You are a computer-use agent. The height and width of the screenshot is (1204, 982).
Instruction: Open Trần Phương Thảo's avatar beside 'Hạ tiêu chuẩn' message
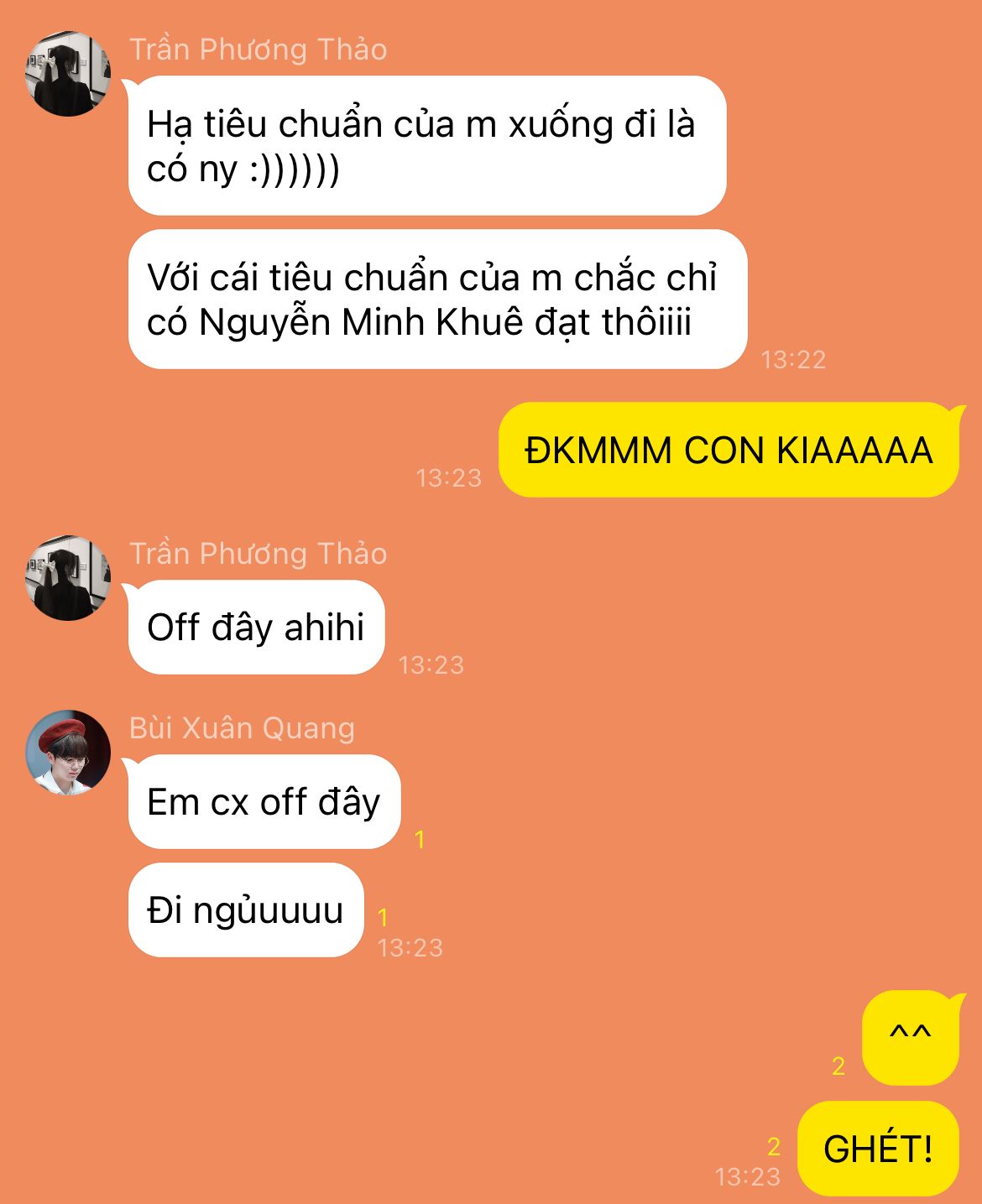tap(68, 74)
